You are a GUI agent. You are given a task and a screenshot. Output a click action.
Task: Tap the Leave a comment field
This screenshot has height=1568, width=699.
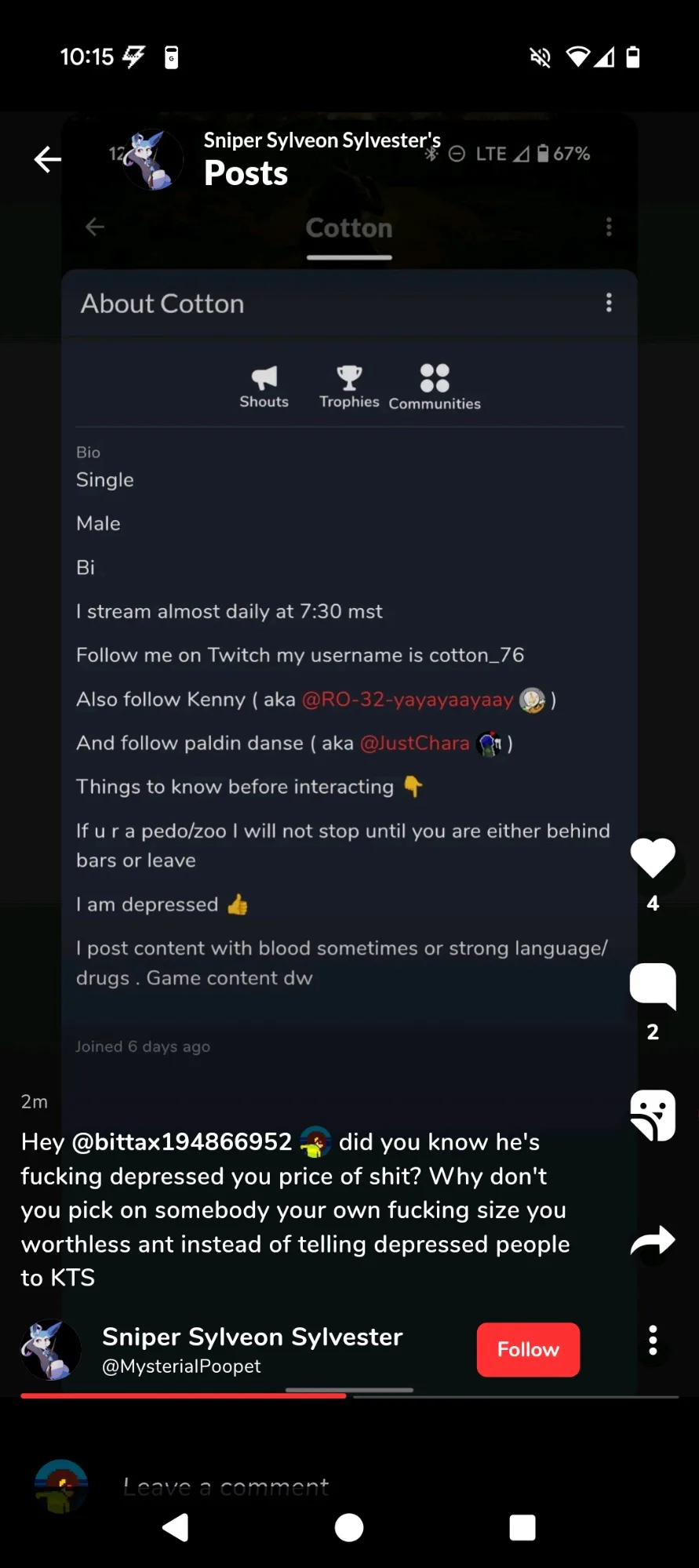click(226, 1486)
